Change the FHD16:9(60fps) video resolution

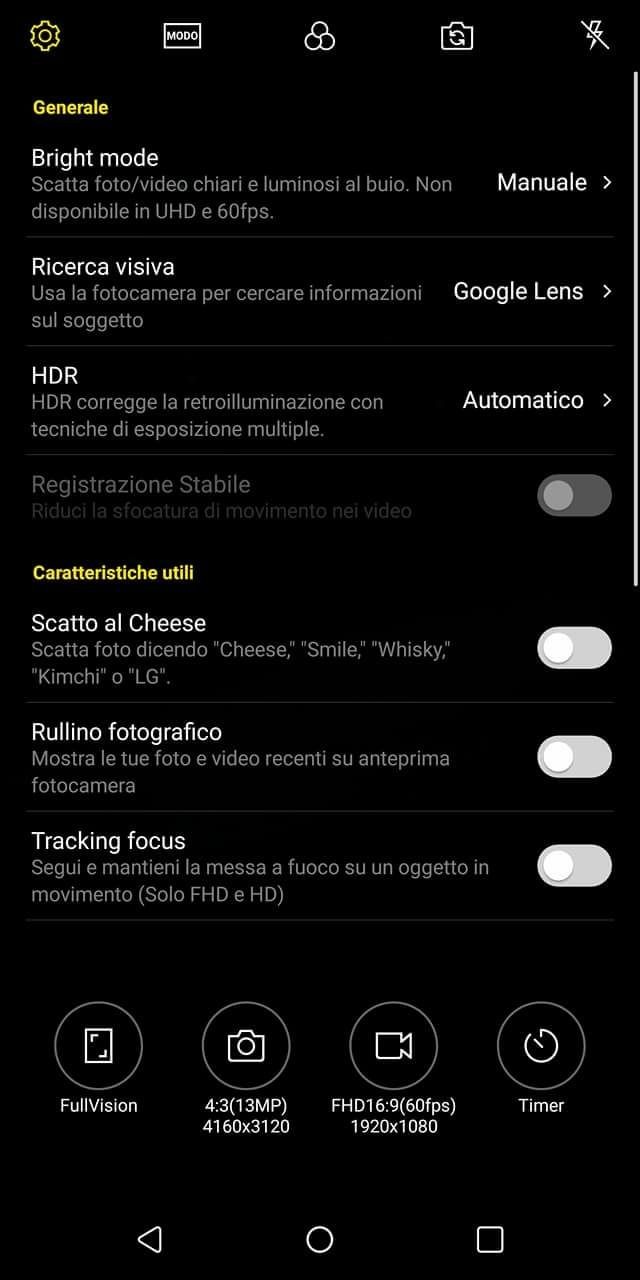393,1068
